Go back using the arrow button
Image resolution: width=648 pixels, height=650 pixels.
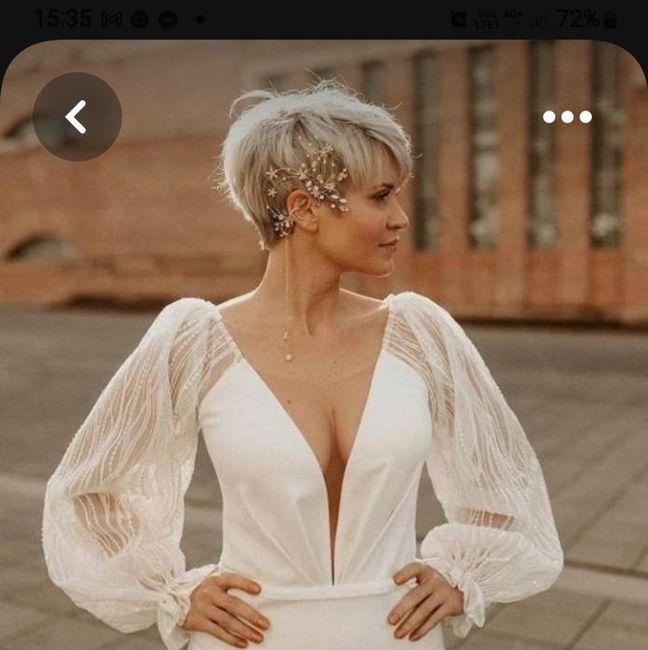[77, 117]
